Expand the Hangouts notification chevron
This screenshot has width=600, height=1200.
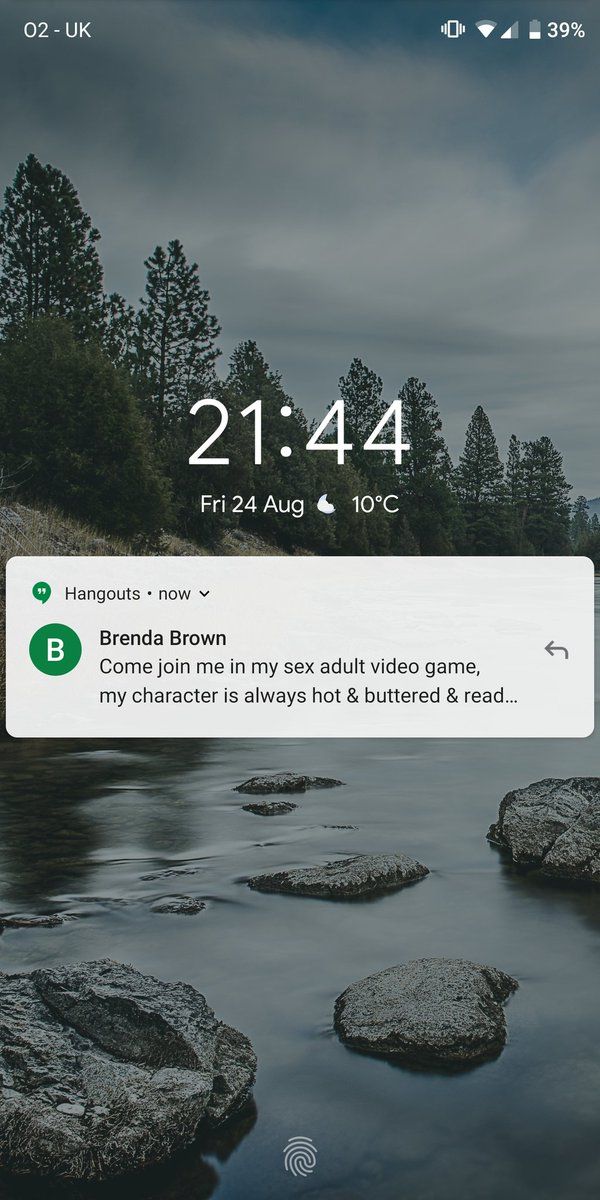(205, 594)
